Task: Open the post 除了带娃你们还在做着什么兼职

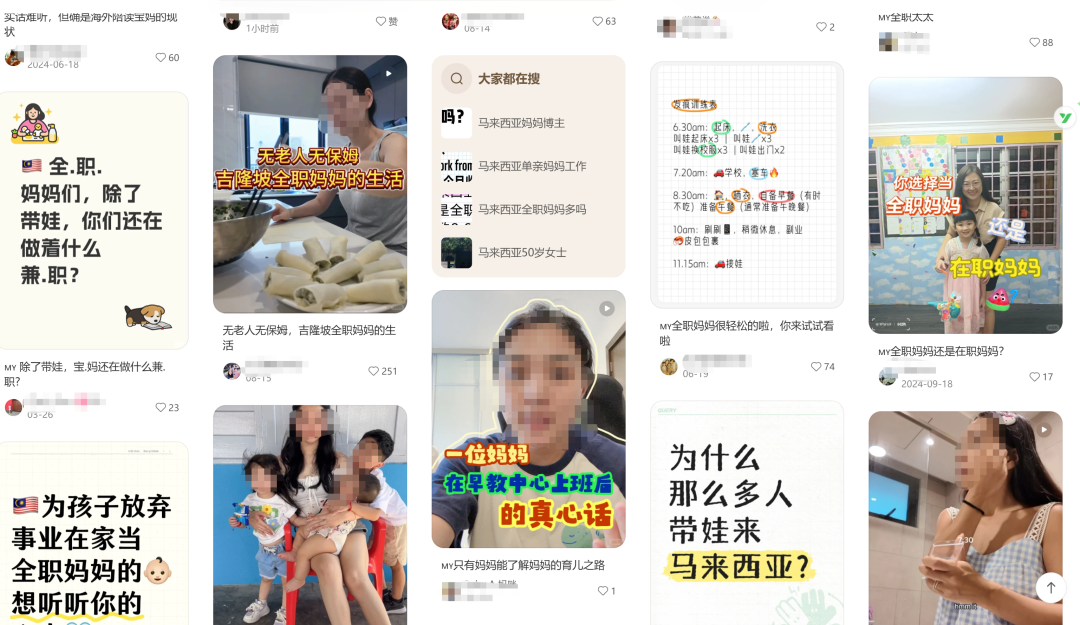Action: point(94,220)
